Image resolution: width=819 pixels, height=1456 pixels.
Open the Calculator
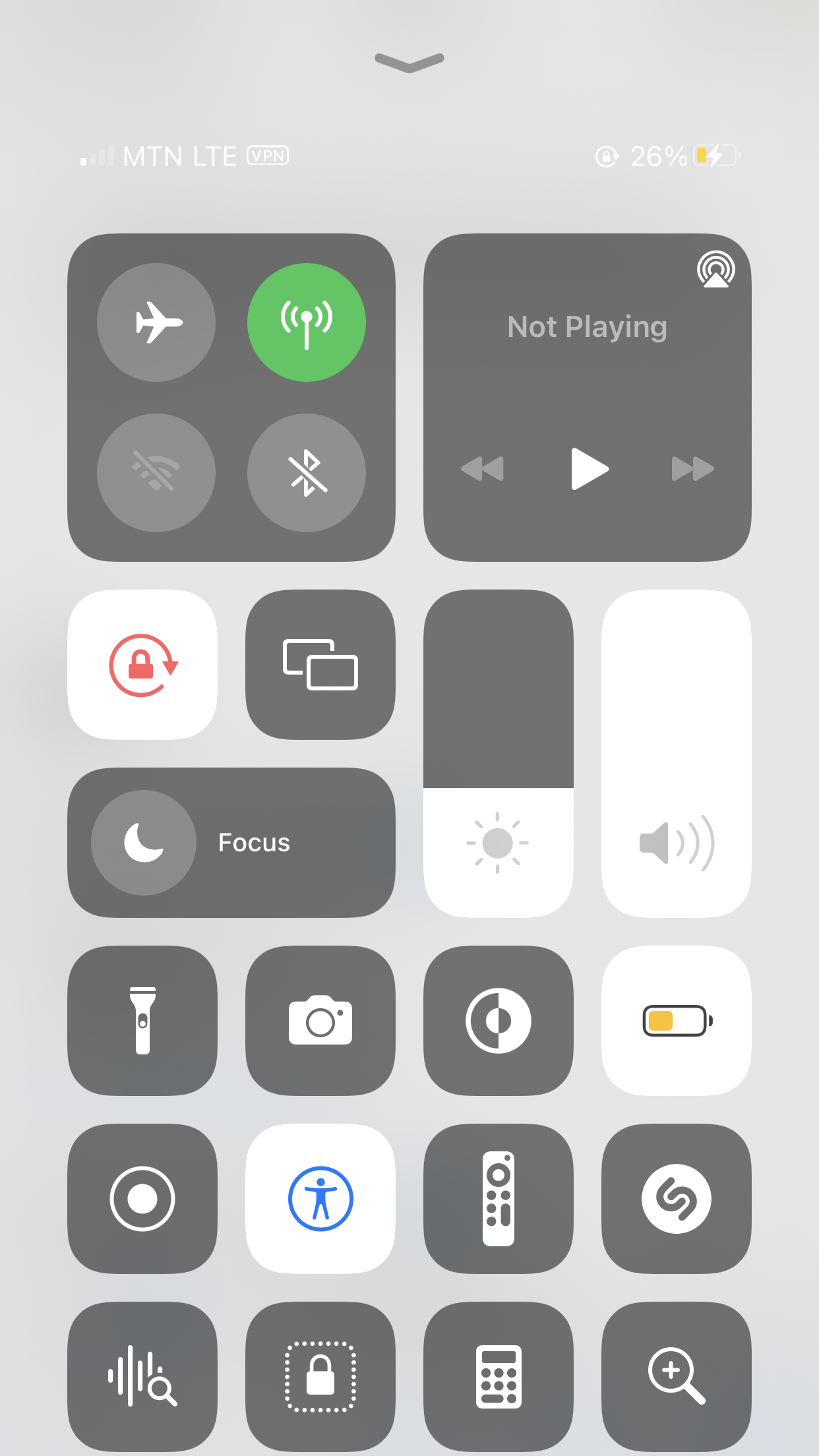pos(499,1377)
